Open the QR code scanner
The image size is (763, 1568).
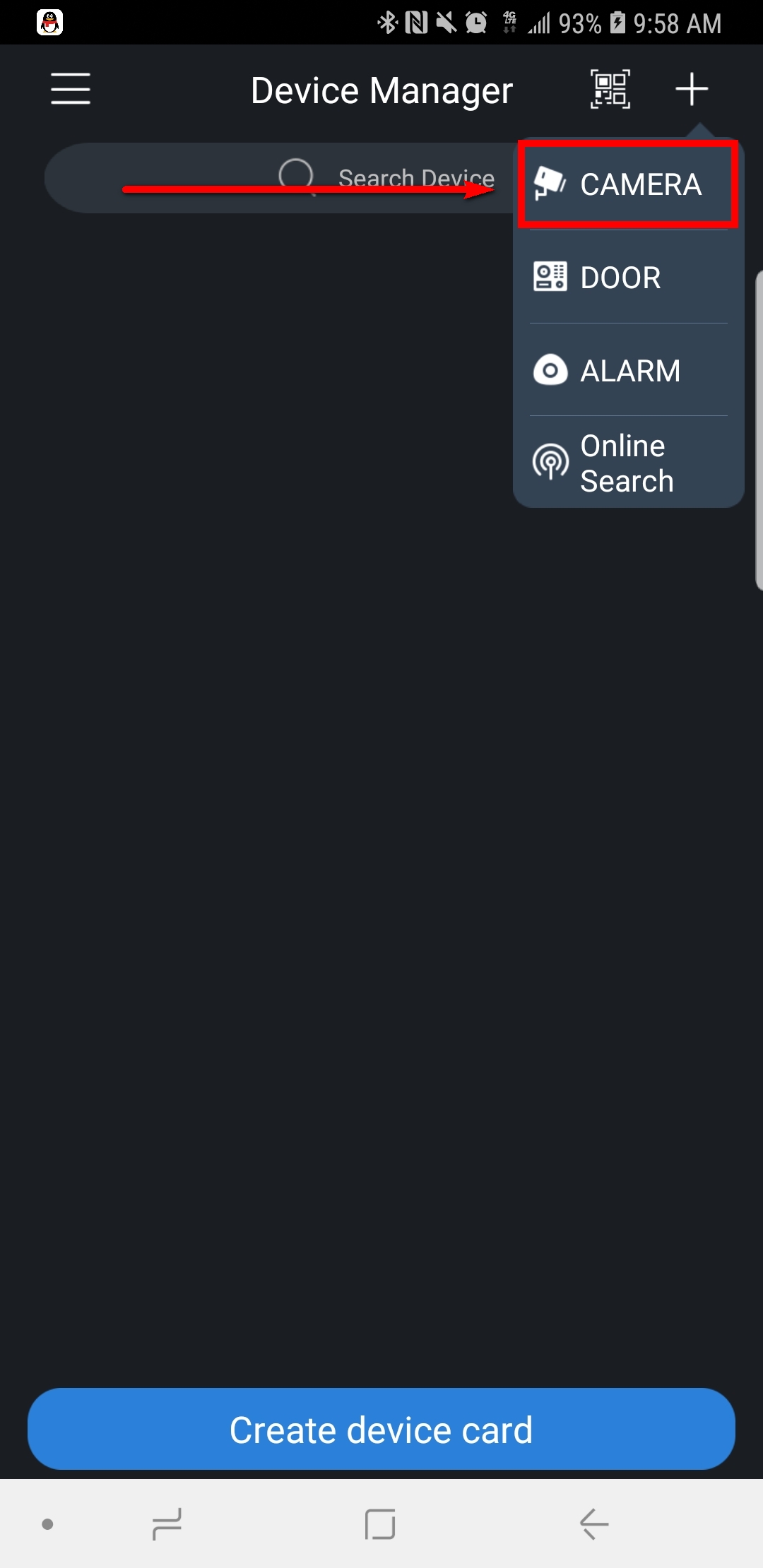pos(610,89)
